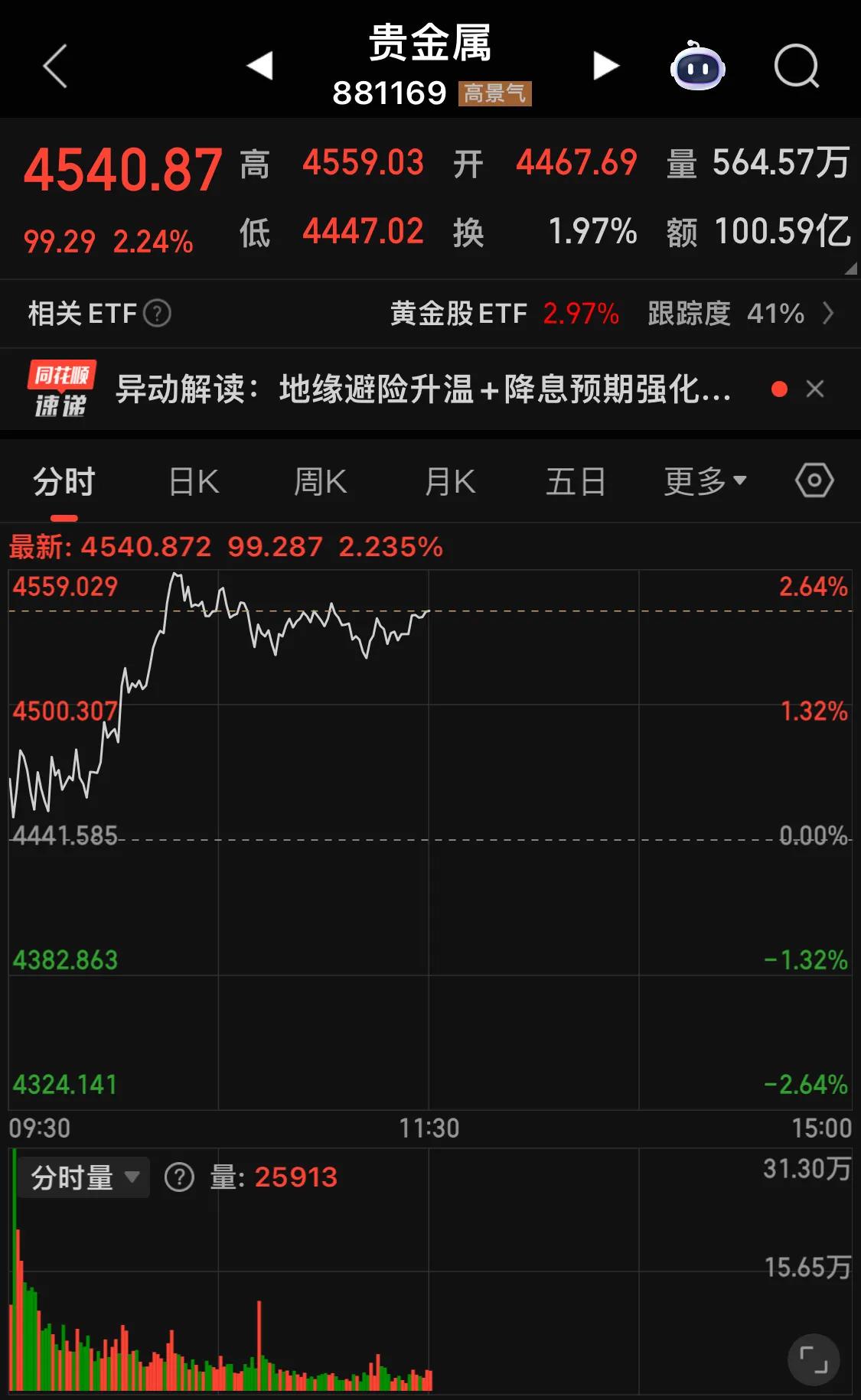
Task: Switch to the previous sector index
Action: click(x=260, y=66)
